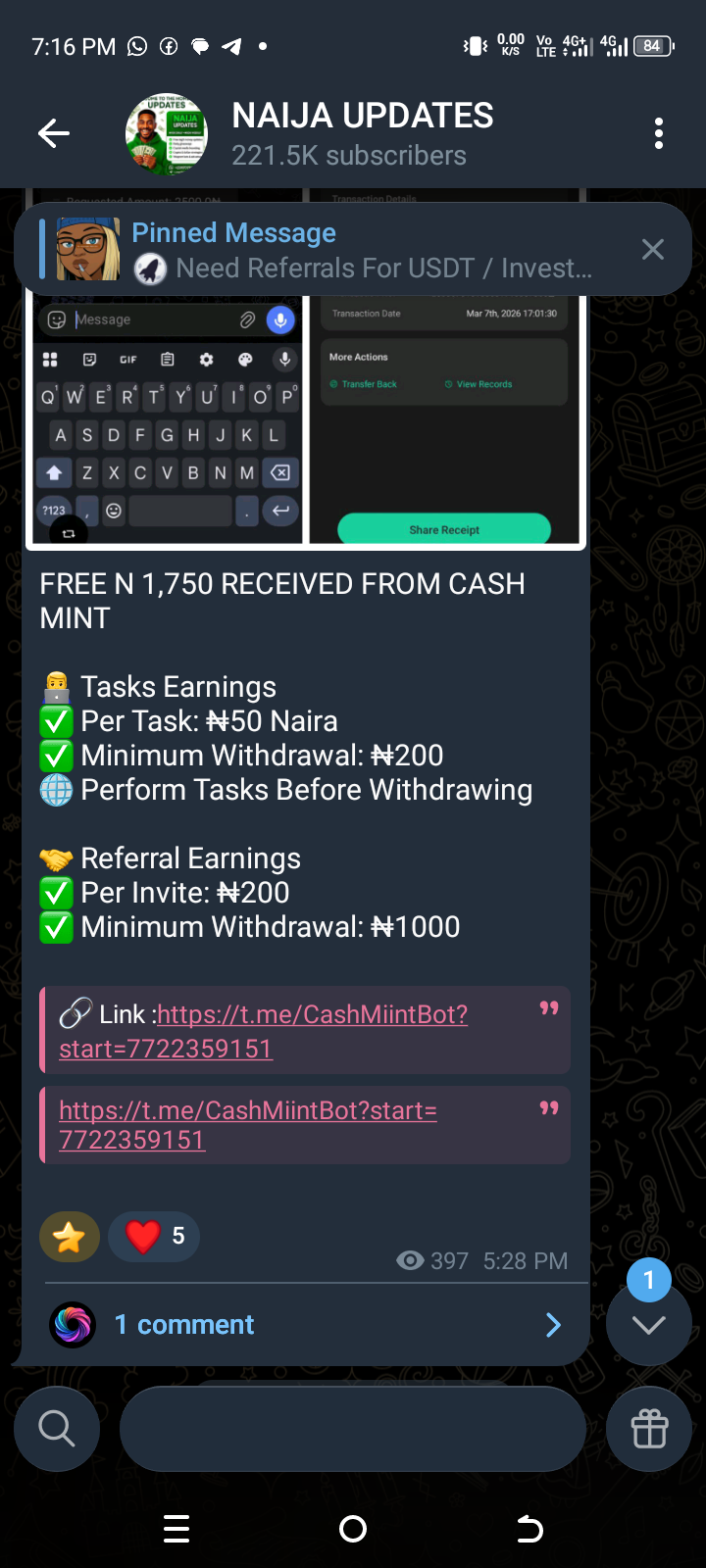Dismiss the pinned message banner
The height and width of the screenshot is (1568, 706).
653,250
